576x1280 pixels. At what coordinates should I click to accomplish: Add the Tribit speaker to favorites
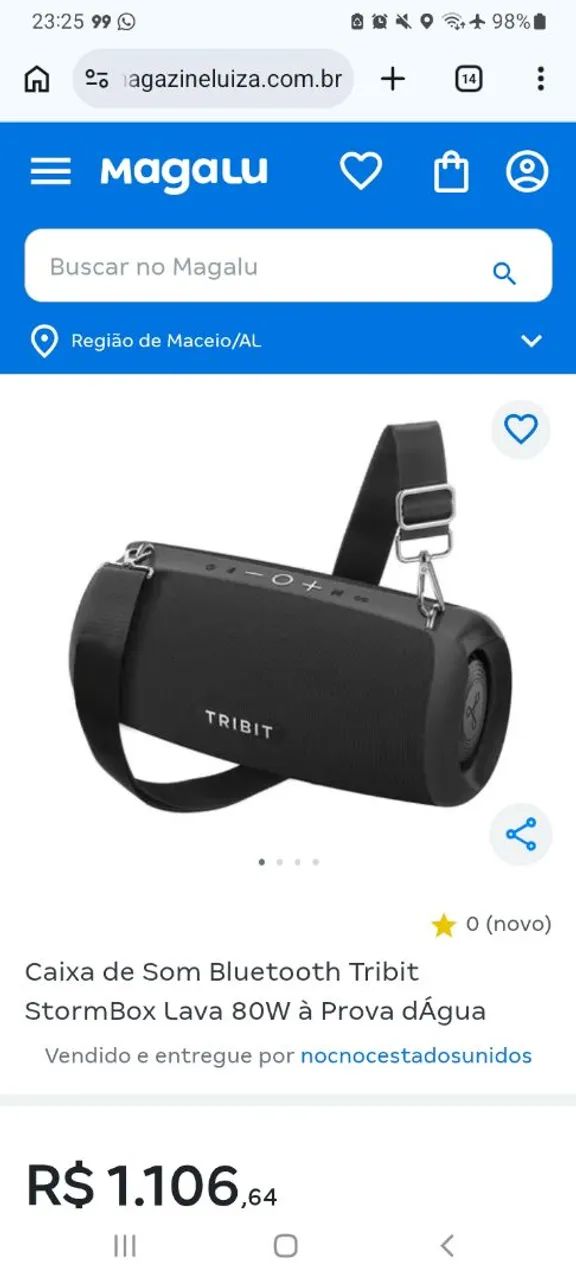[x=521, y=430]
